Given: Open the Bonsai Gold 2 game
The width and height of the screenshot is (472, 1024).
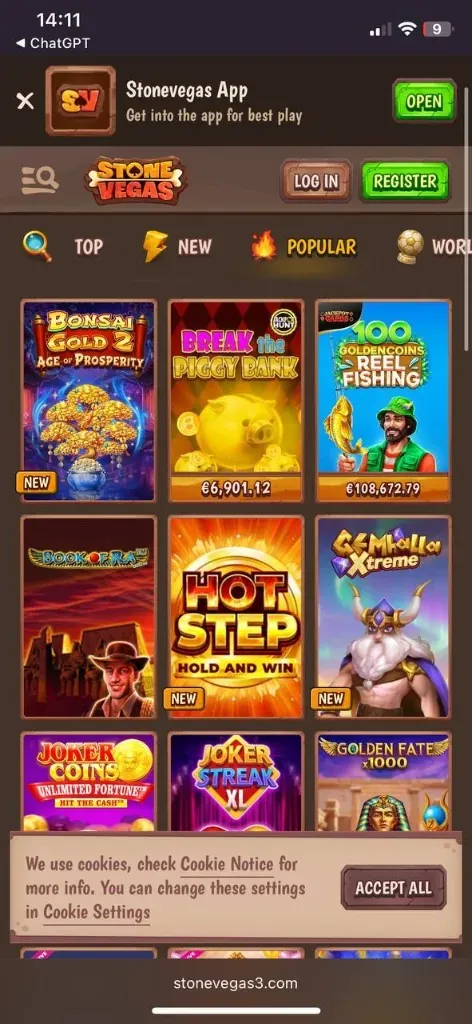Looking at the screenshot, I should (89, 400).
